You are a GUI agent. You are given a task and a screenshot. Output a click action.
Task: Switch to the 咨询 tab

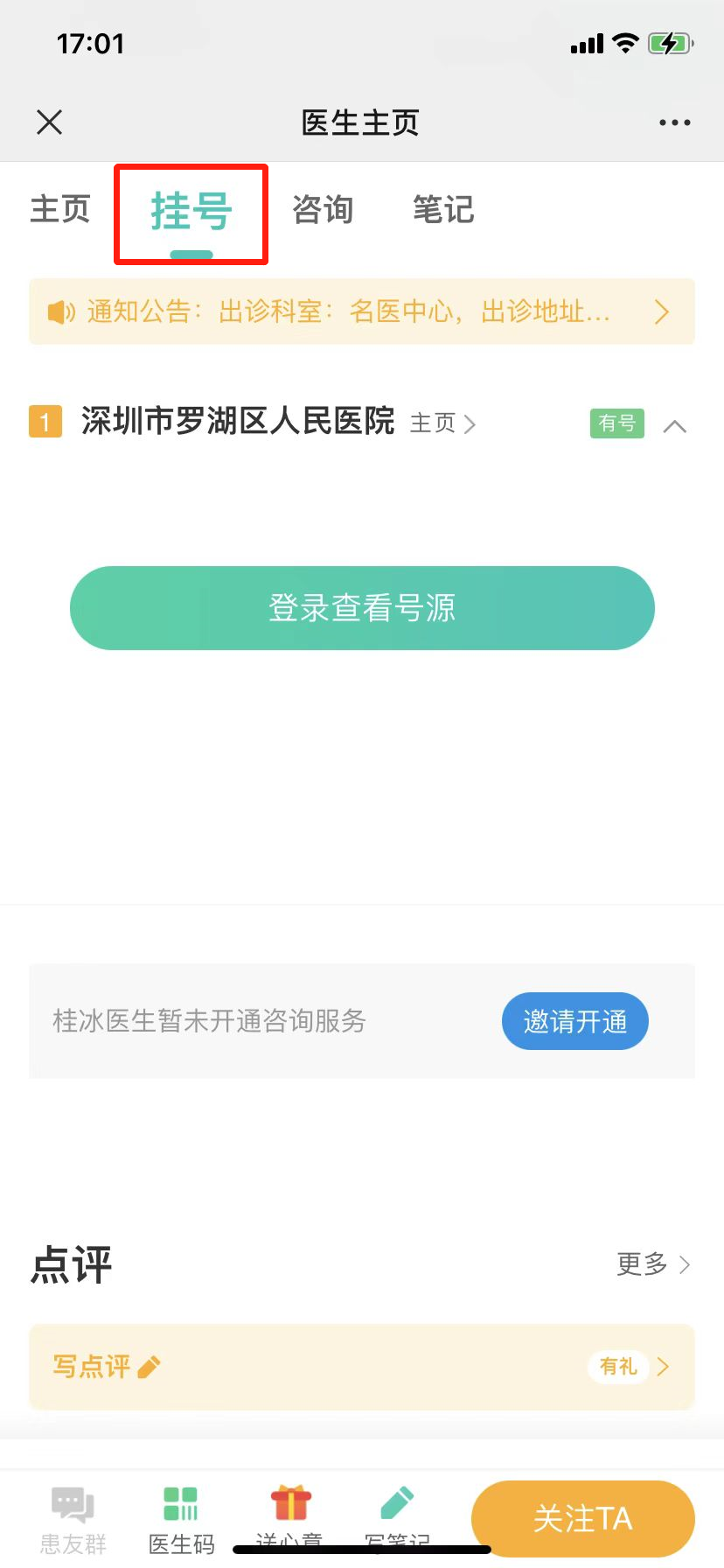coord(323,210)
